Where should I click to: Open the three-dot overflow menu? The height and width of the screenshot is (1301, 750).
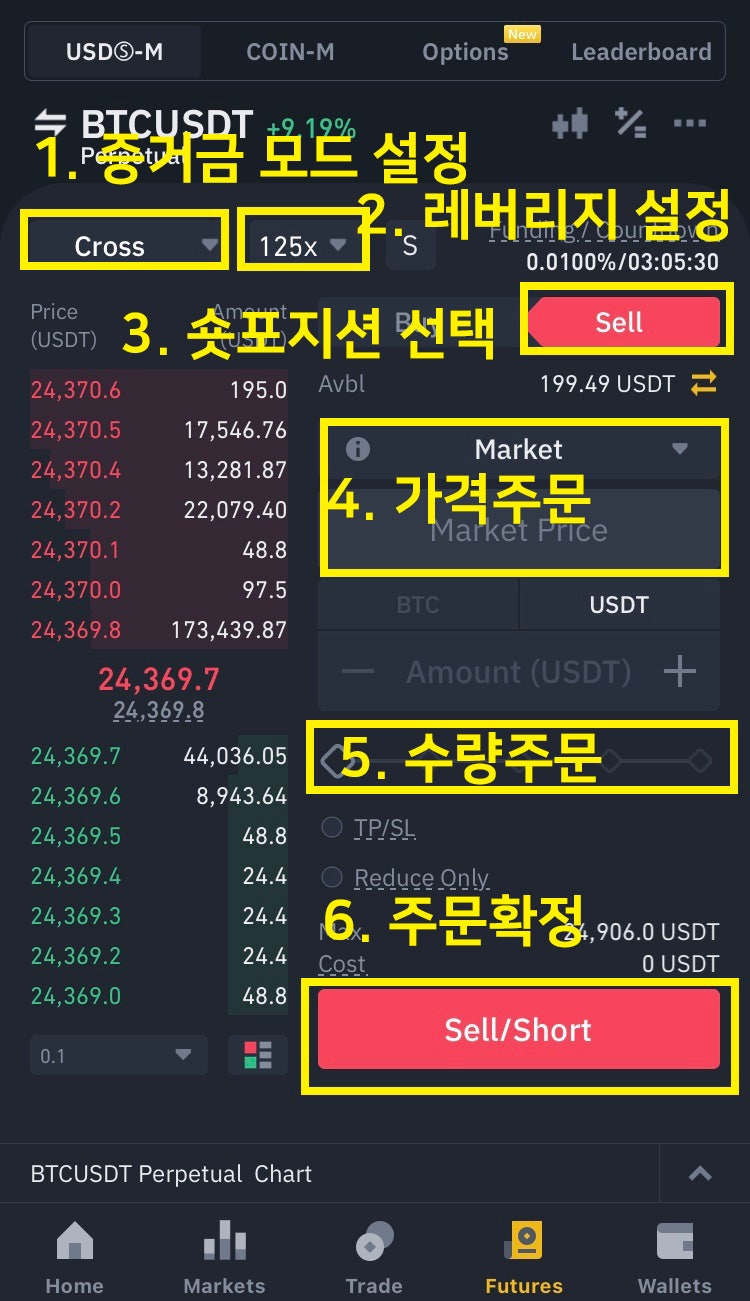[x=690, y=124]
